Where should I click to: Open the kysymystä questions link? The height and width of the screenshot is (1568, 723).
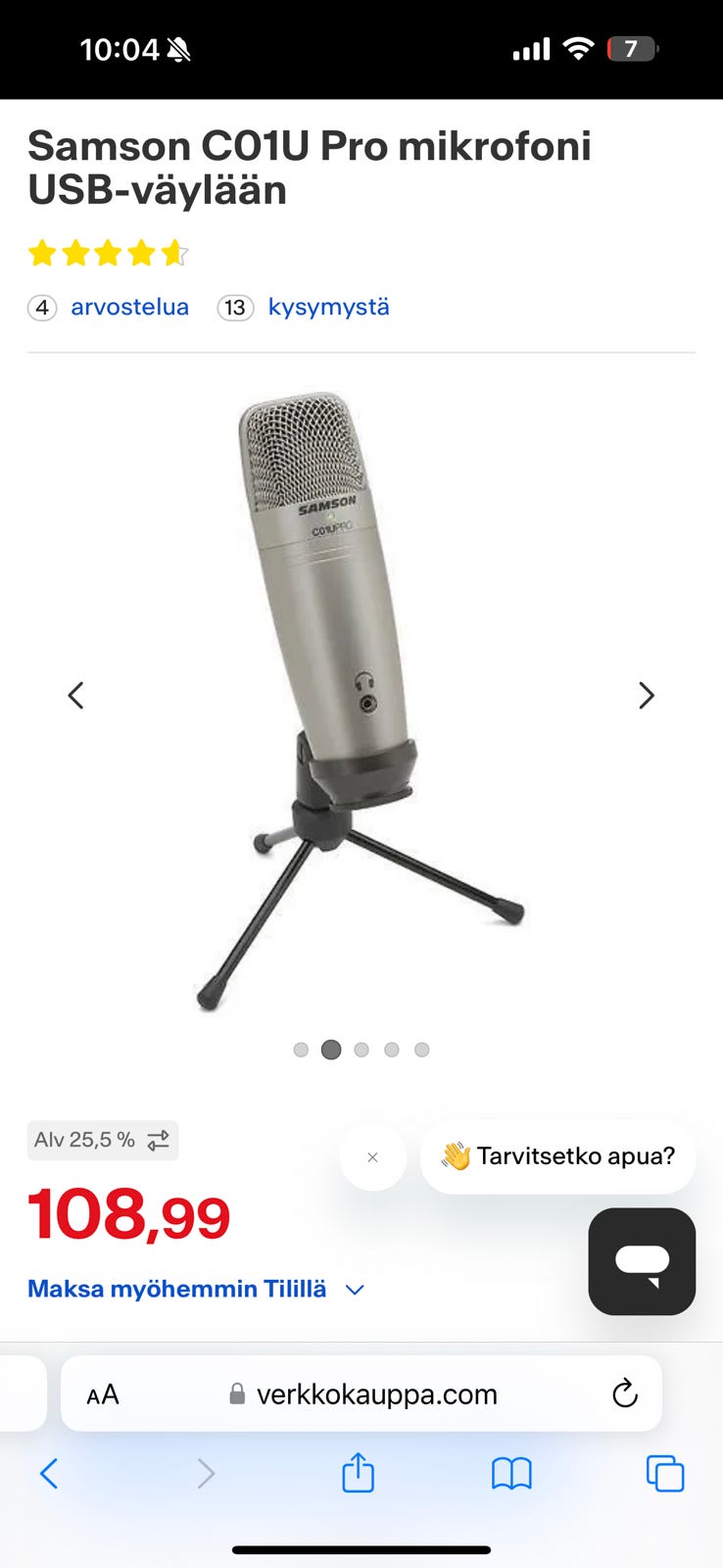(328, 307)
